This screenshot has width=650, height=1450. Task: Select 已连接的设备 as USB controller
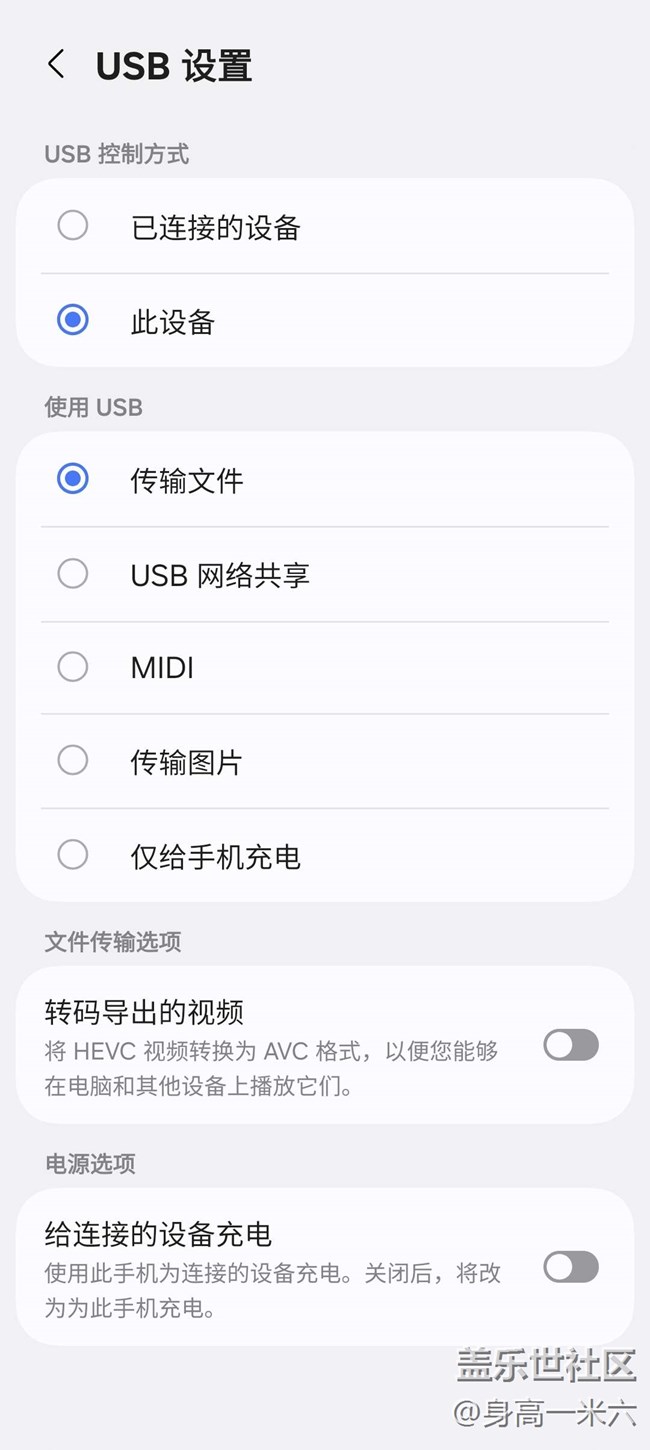coord(73,226)
